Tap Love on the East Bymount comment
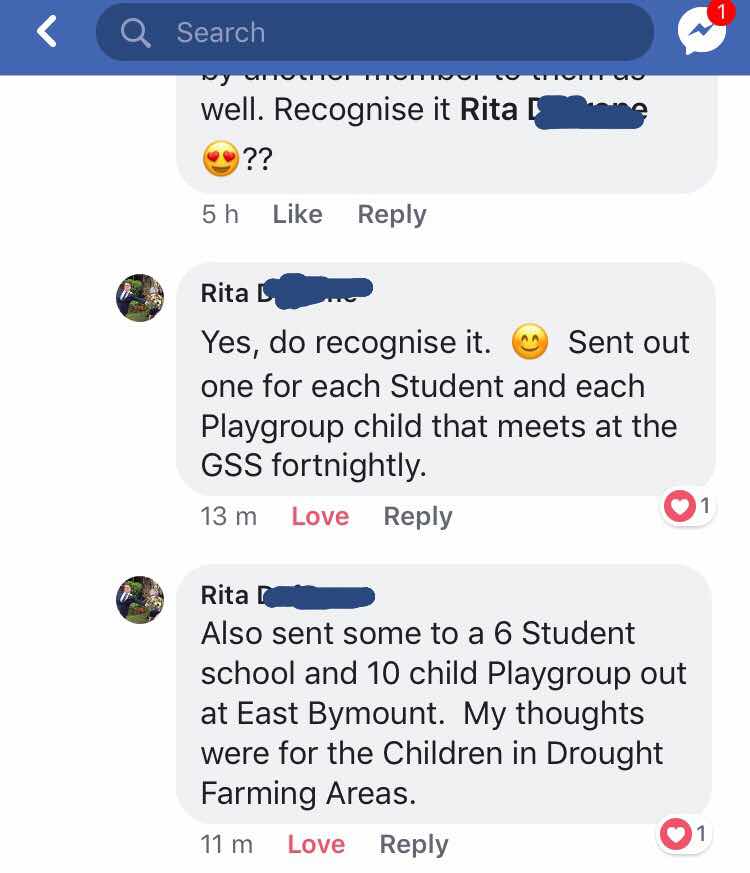Screen dimensions: 750x873 click(x=316, y=844)
